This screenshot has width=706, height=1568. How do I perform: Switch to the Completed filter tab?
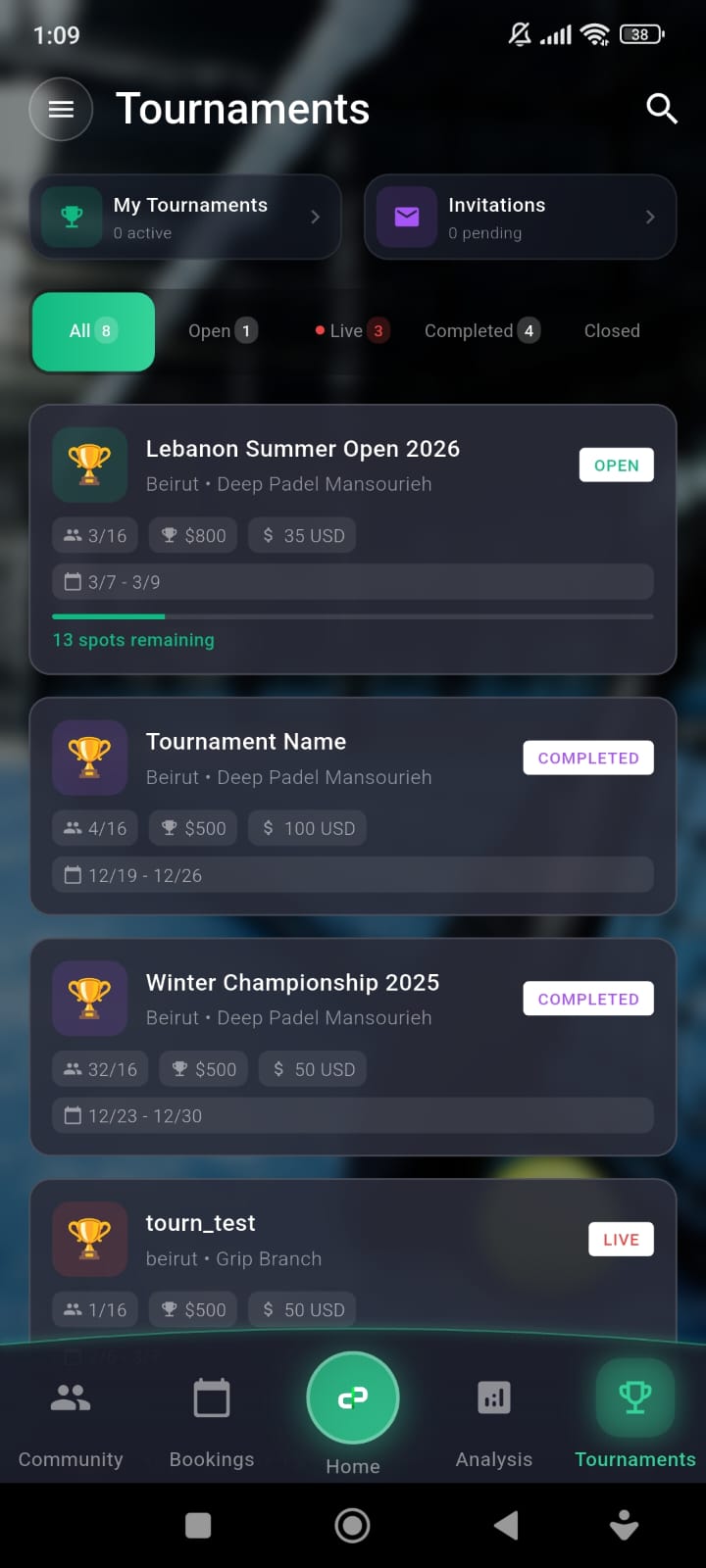[x=481, y=331]
